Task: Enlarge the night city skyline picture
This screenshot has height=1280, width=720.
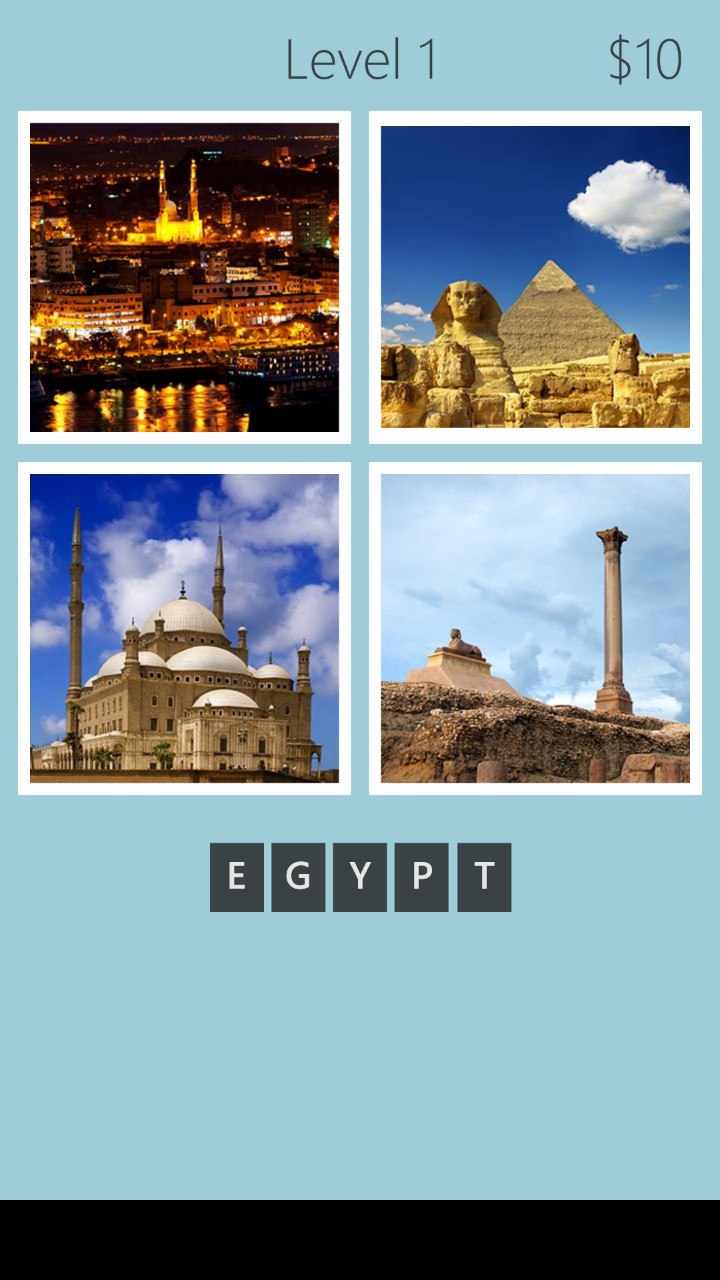Action: pyautogui.click(x=184, y=277)
